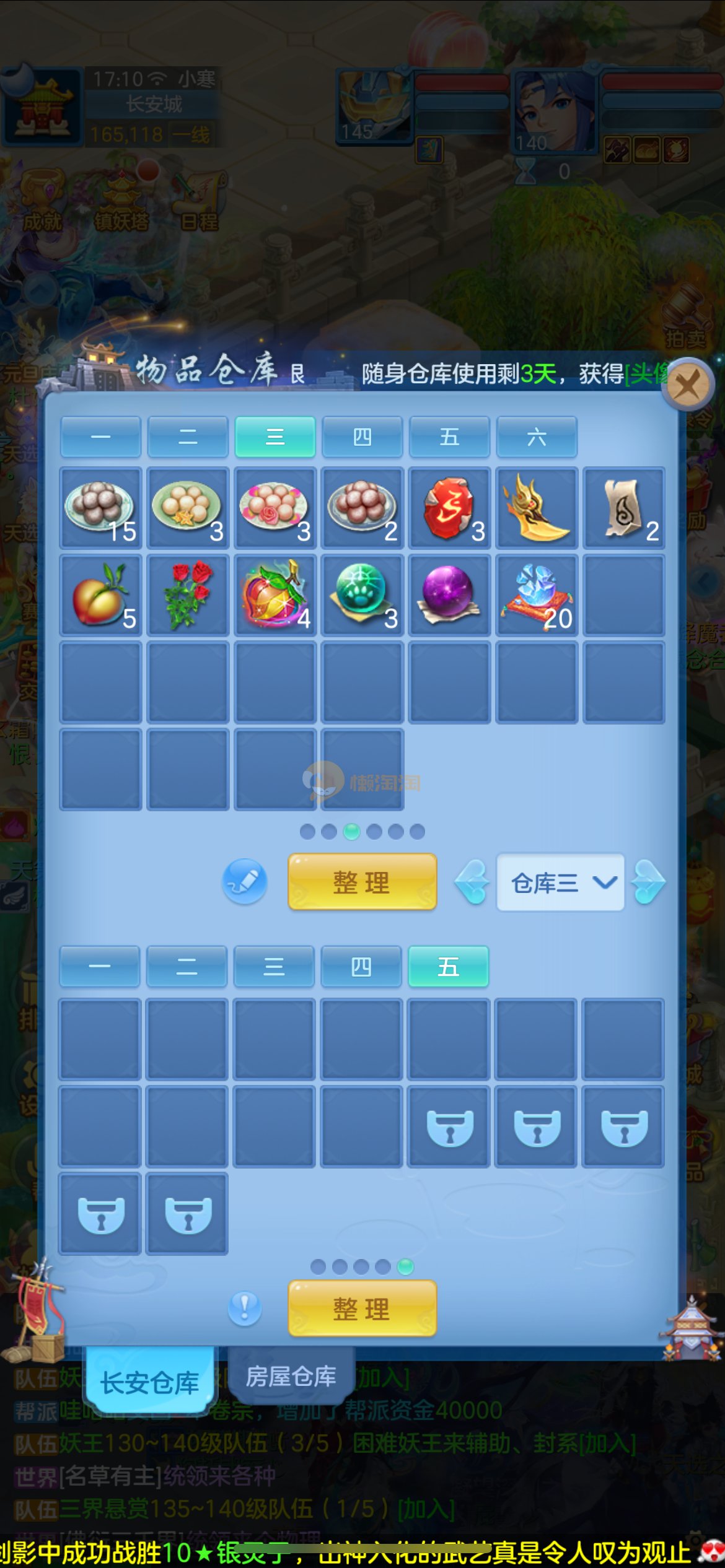Open the 仓库三 dropdown
Image resolution: width=725 pixels, height=1568 pixels.
click(560, 882)
